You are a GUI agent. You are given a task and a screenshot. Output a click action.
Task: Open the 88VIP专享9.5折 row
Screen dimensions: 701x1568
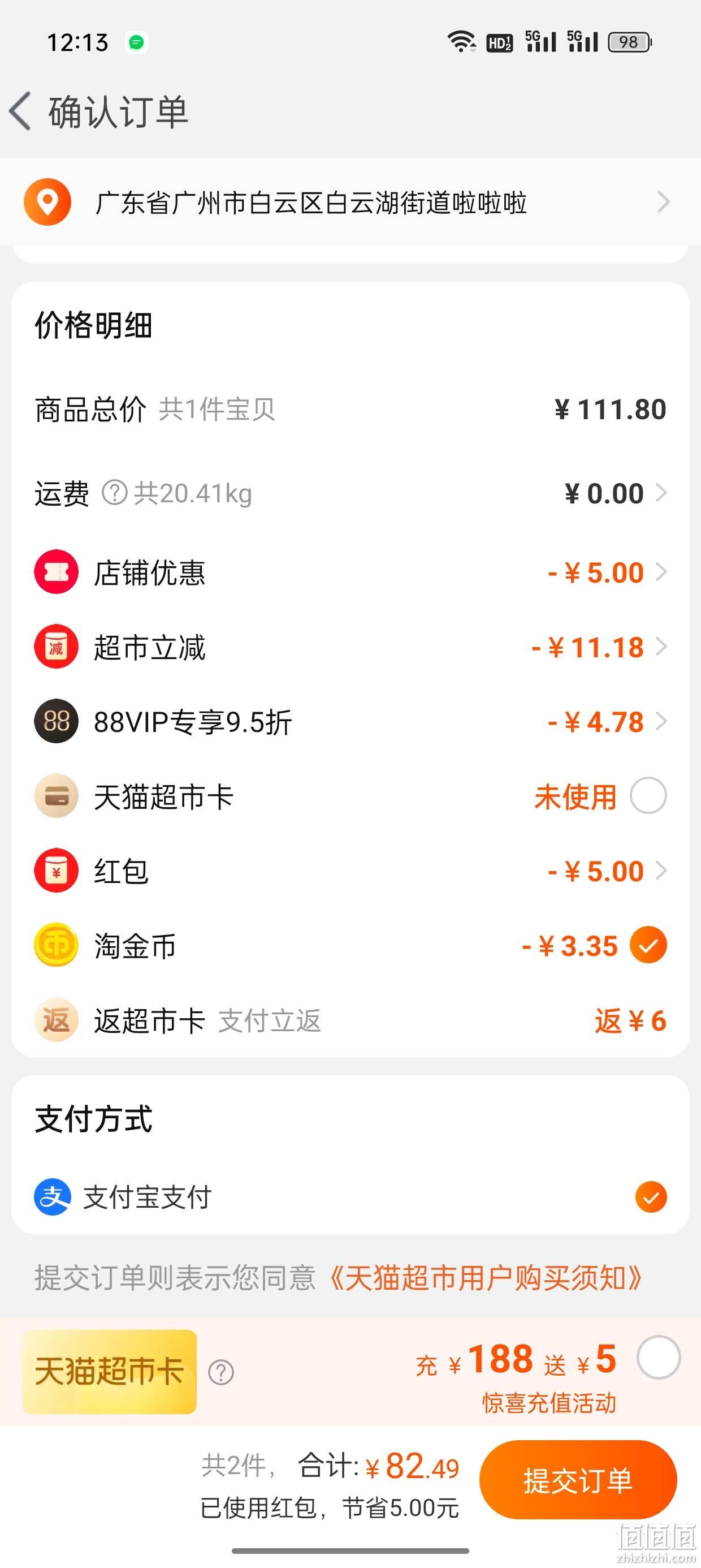click(350, 722)
